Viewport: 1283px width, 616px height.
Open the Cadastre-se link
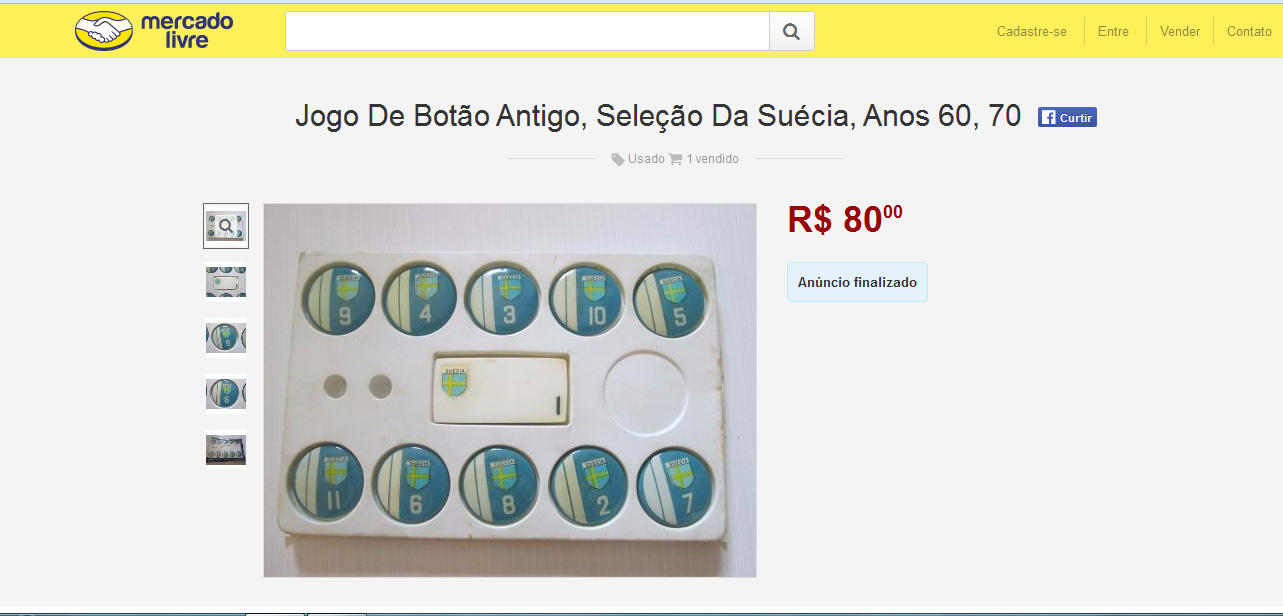(x=1031, y=31)
